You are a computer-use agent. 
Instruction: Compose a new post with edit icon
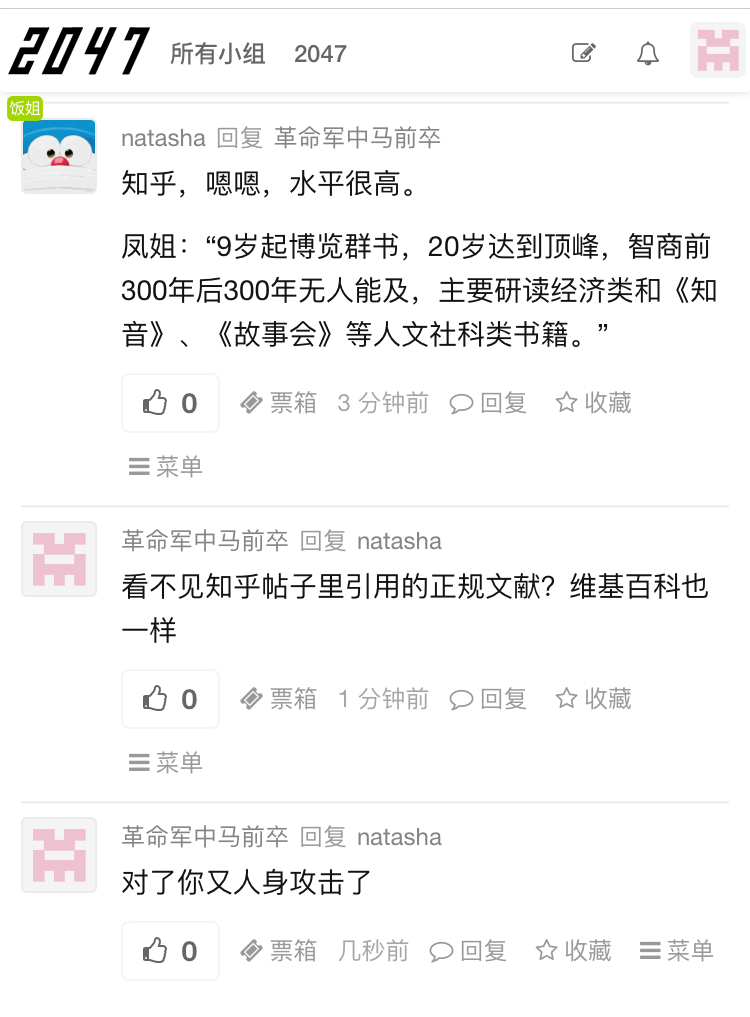(x=584, y=53)
